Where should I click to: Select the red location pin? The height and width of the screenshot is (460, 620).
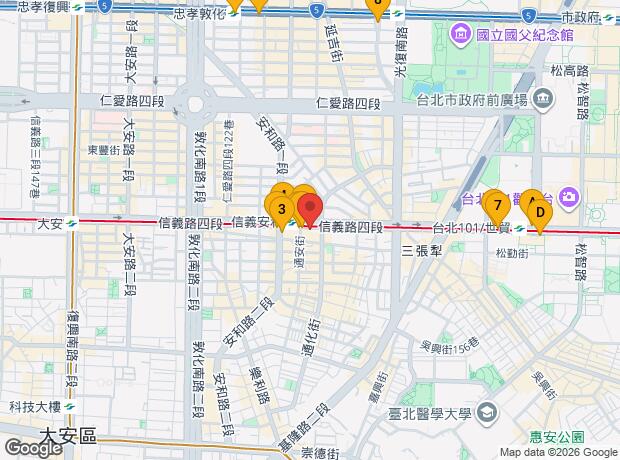310,211
